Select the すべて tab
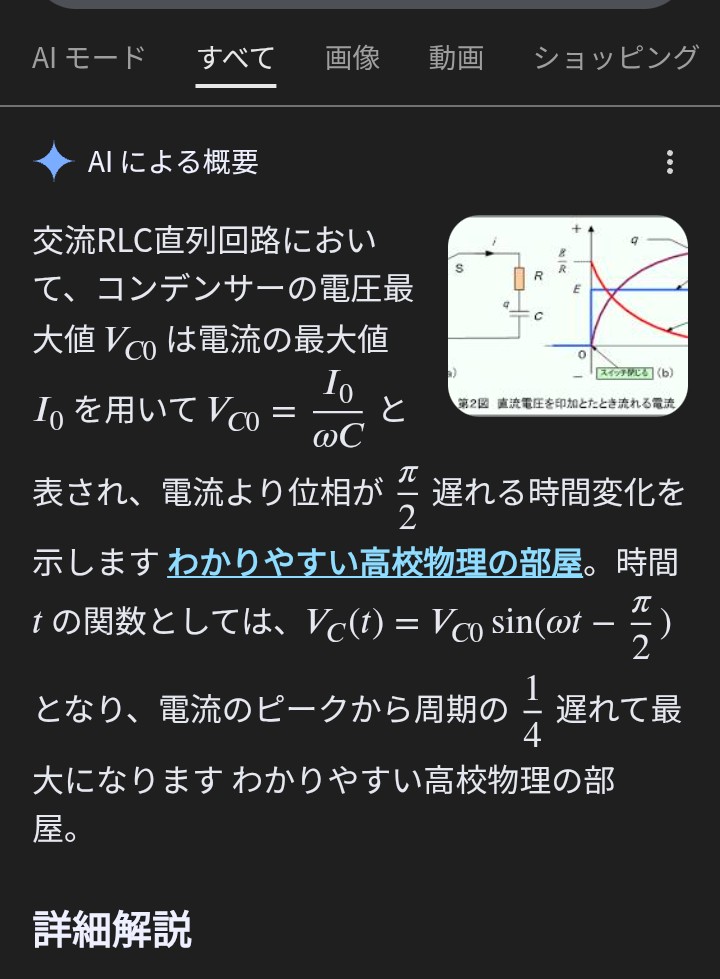The image size is (720, 979). [x=236, y=58]
